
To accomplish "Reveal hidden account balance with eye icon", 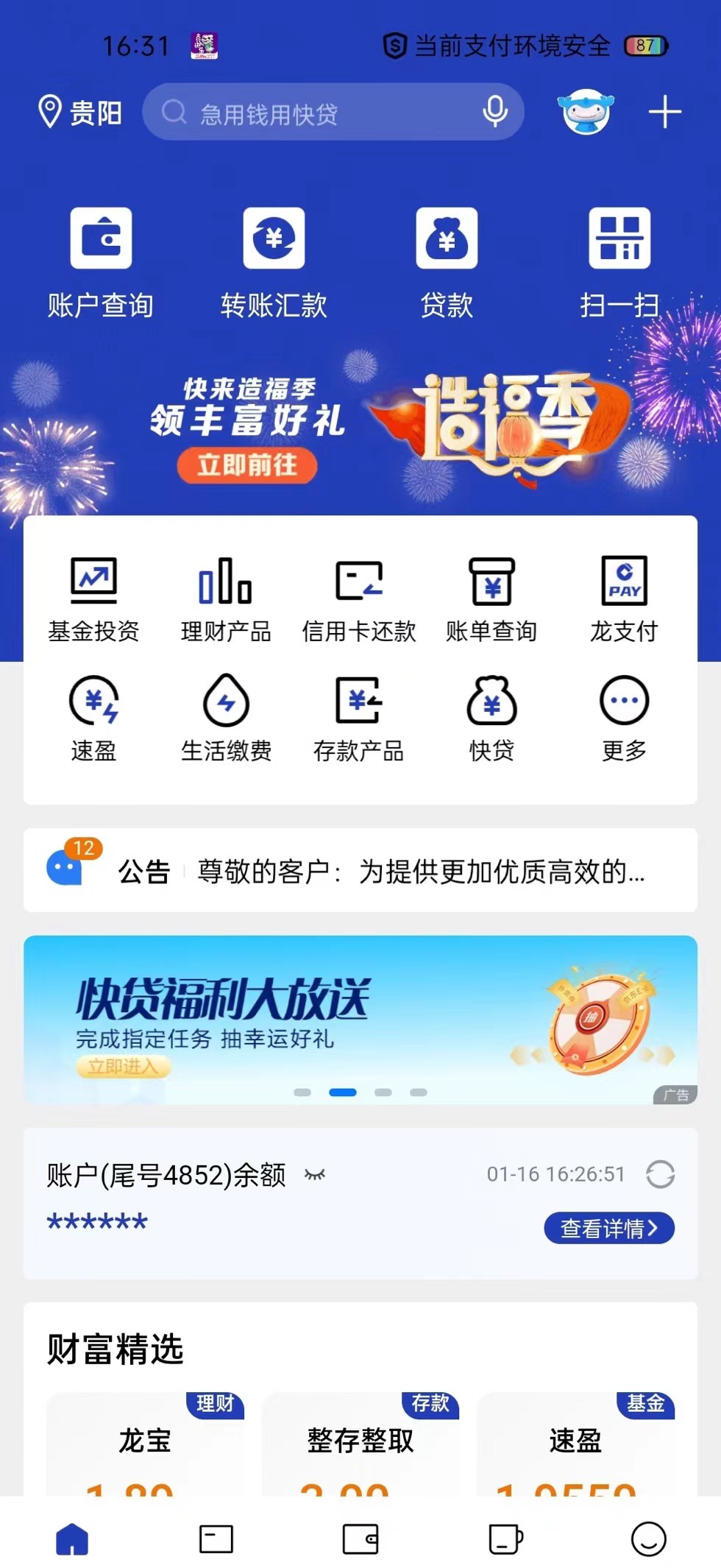I will click(315, 1175).
